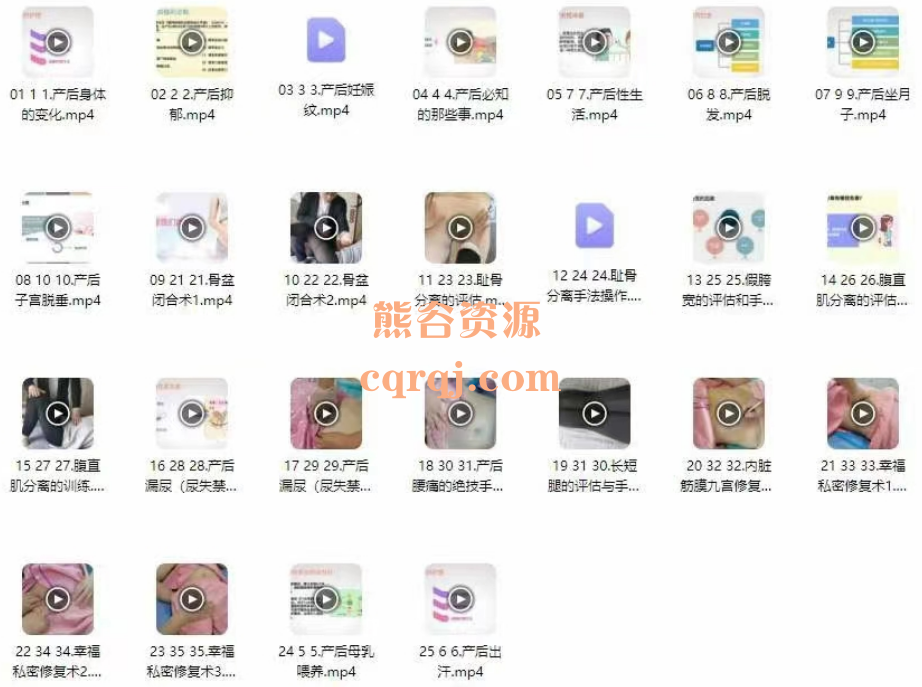The width and height of the screenshot is (922, 687).
Task: Open 18 产后腰痛的绝技手法 video
Action: coord(460,413)
